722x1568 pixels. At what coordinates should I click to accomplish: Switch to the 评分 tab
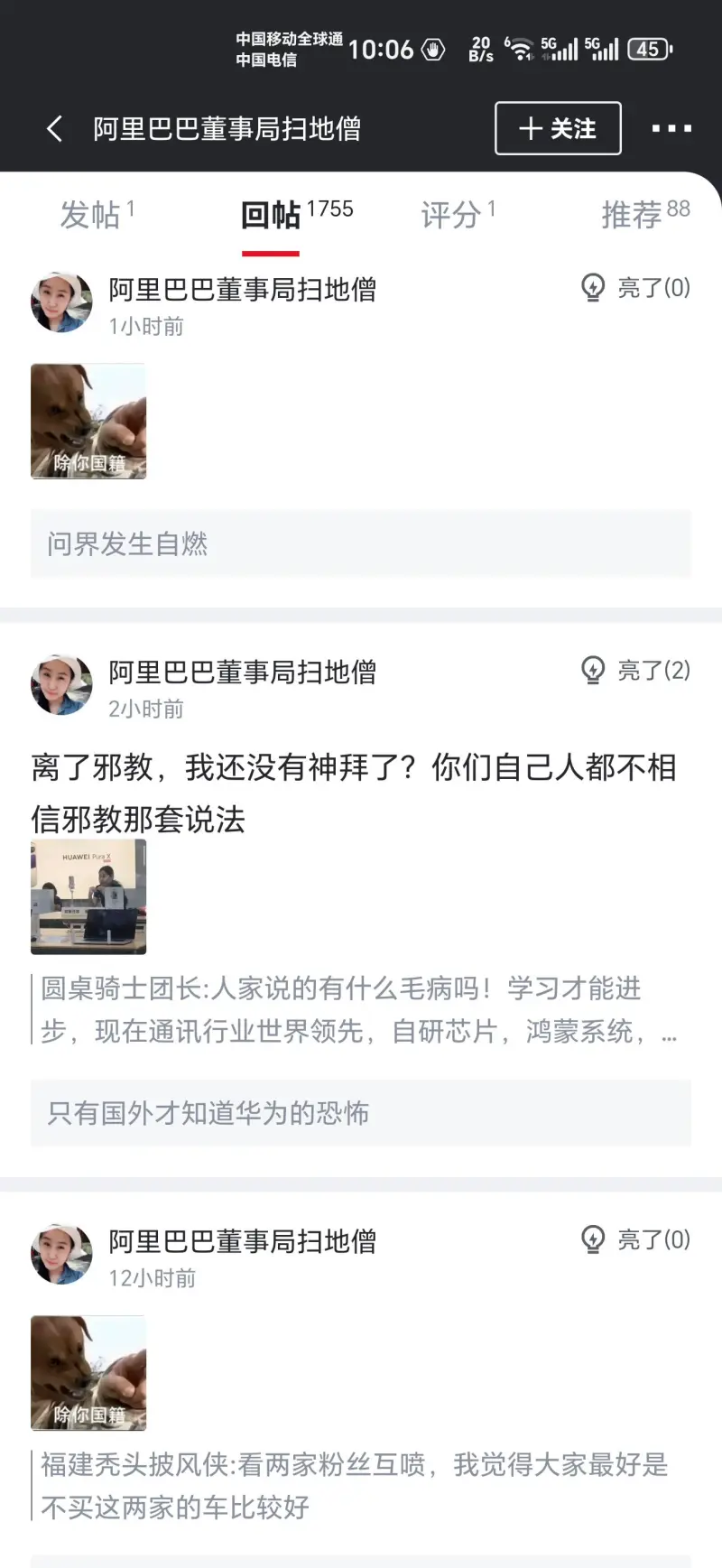(456, 215)
